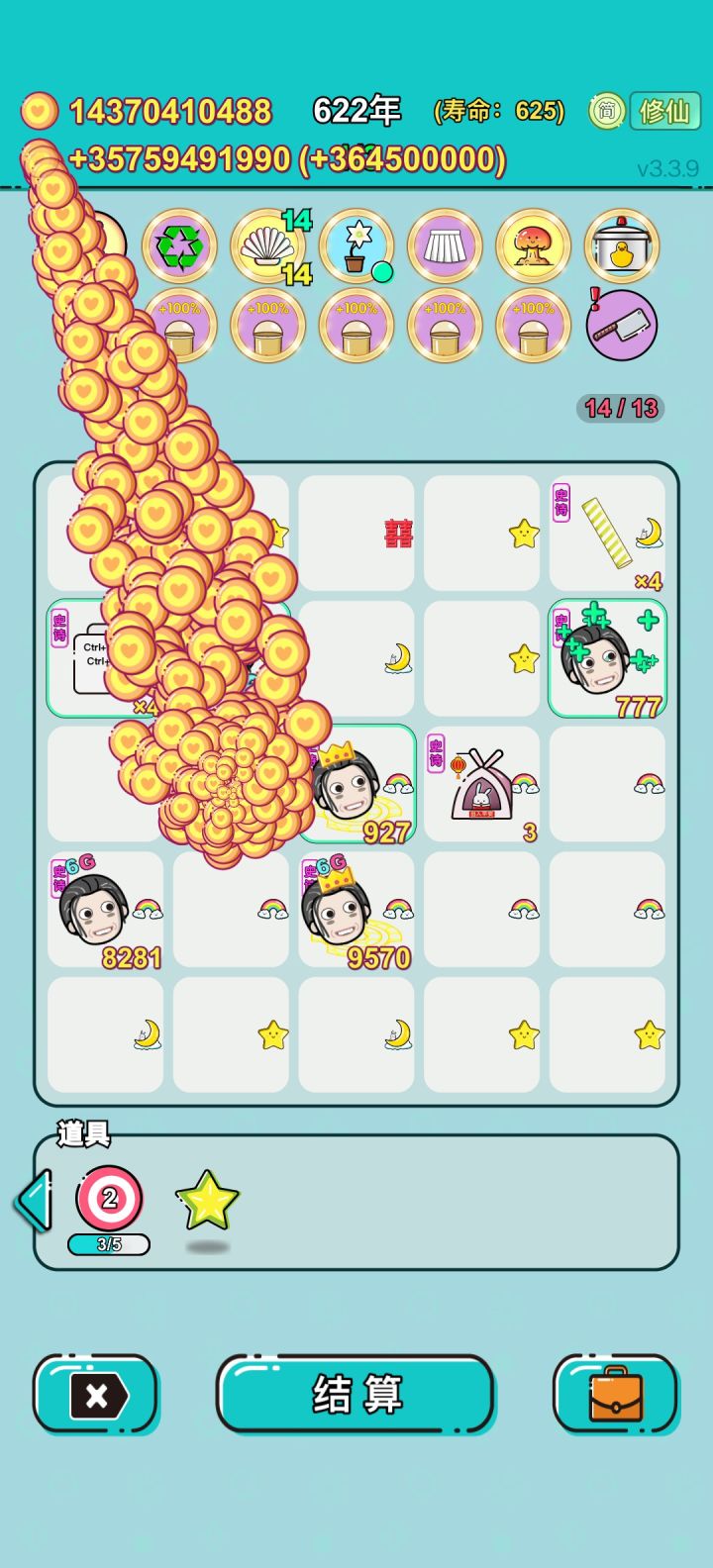Click the first +100% bucket booster
Viewport: 713px width, 1568px height.
pyautogui.click(x=180, y=327)
